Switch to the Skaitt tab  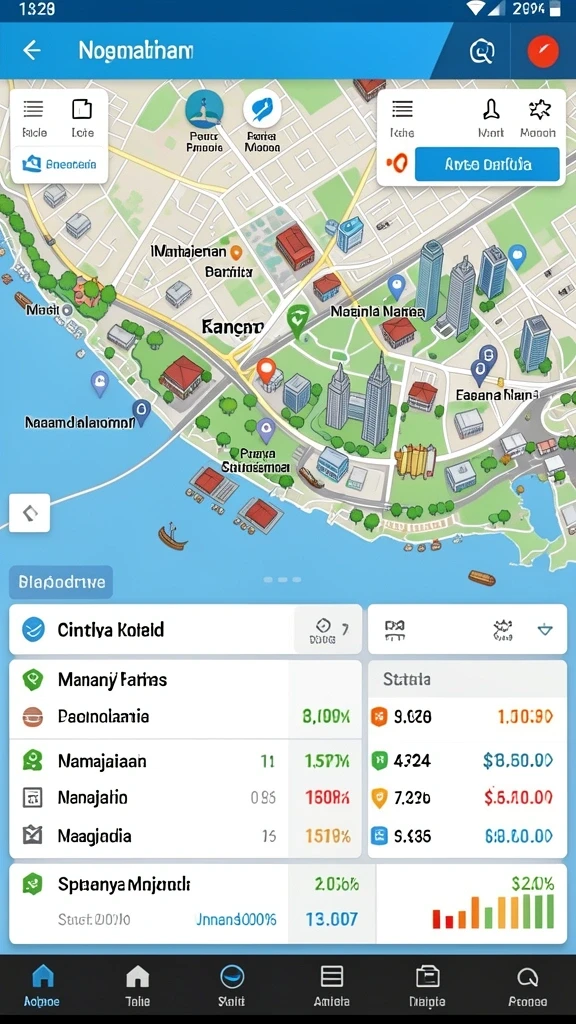232,985
